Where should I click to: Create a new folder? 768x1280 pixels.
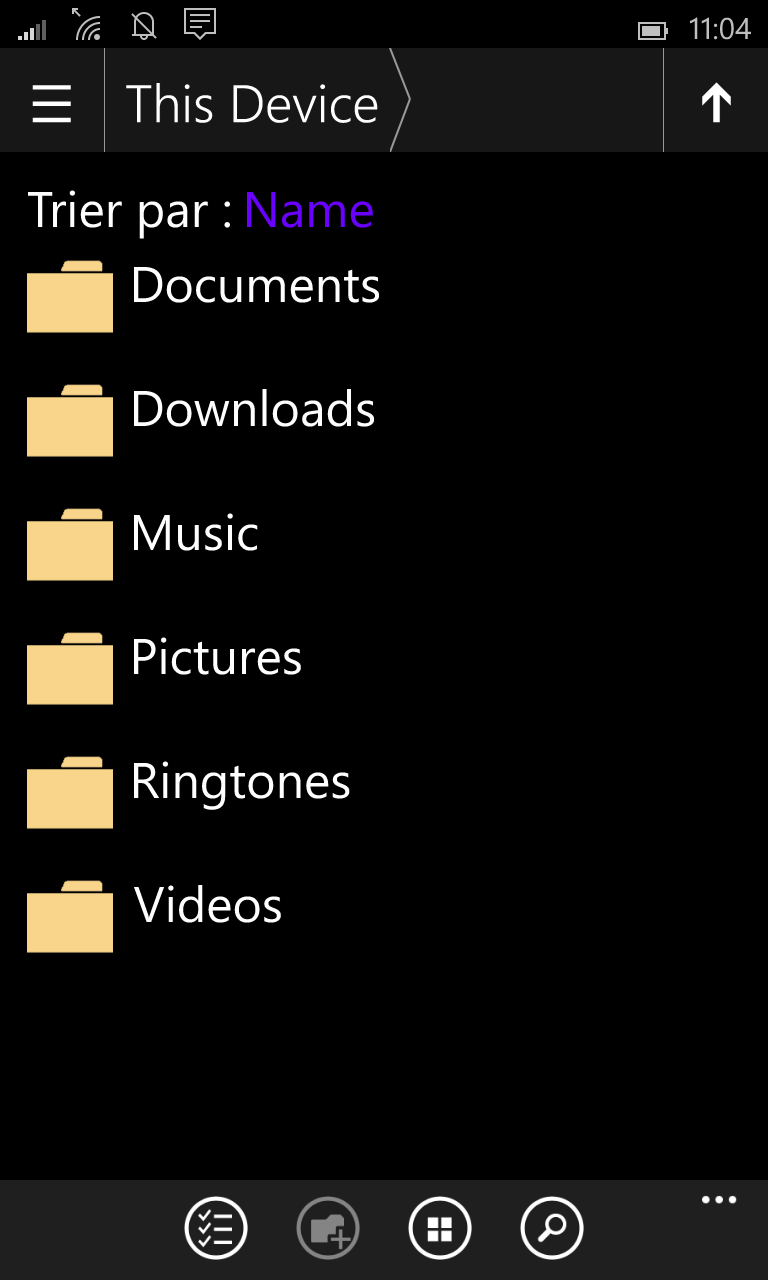click(x=328, y=1227)
